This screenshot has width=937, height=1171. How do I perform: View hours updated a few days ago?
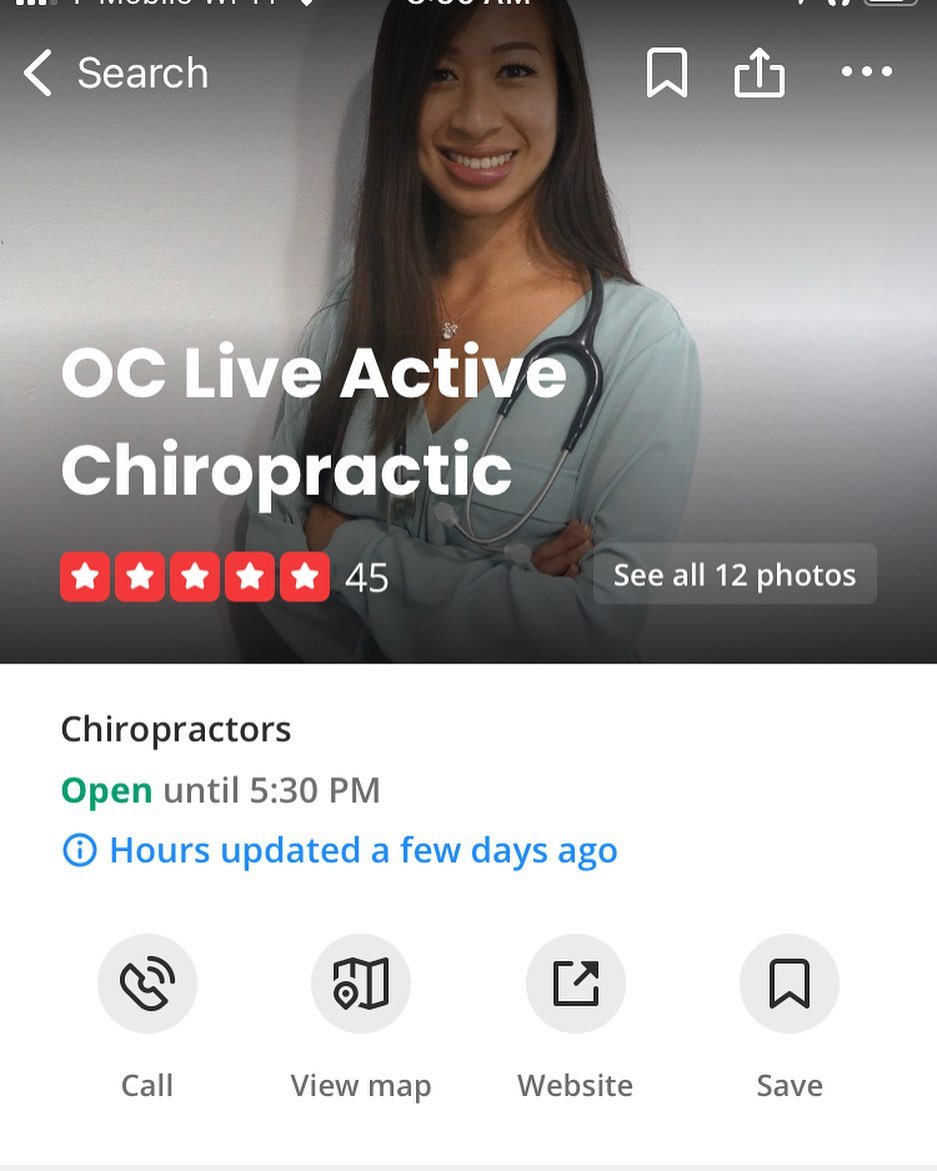pyautogui.click(x=340, y=851)
